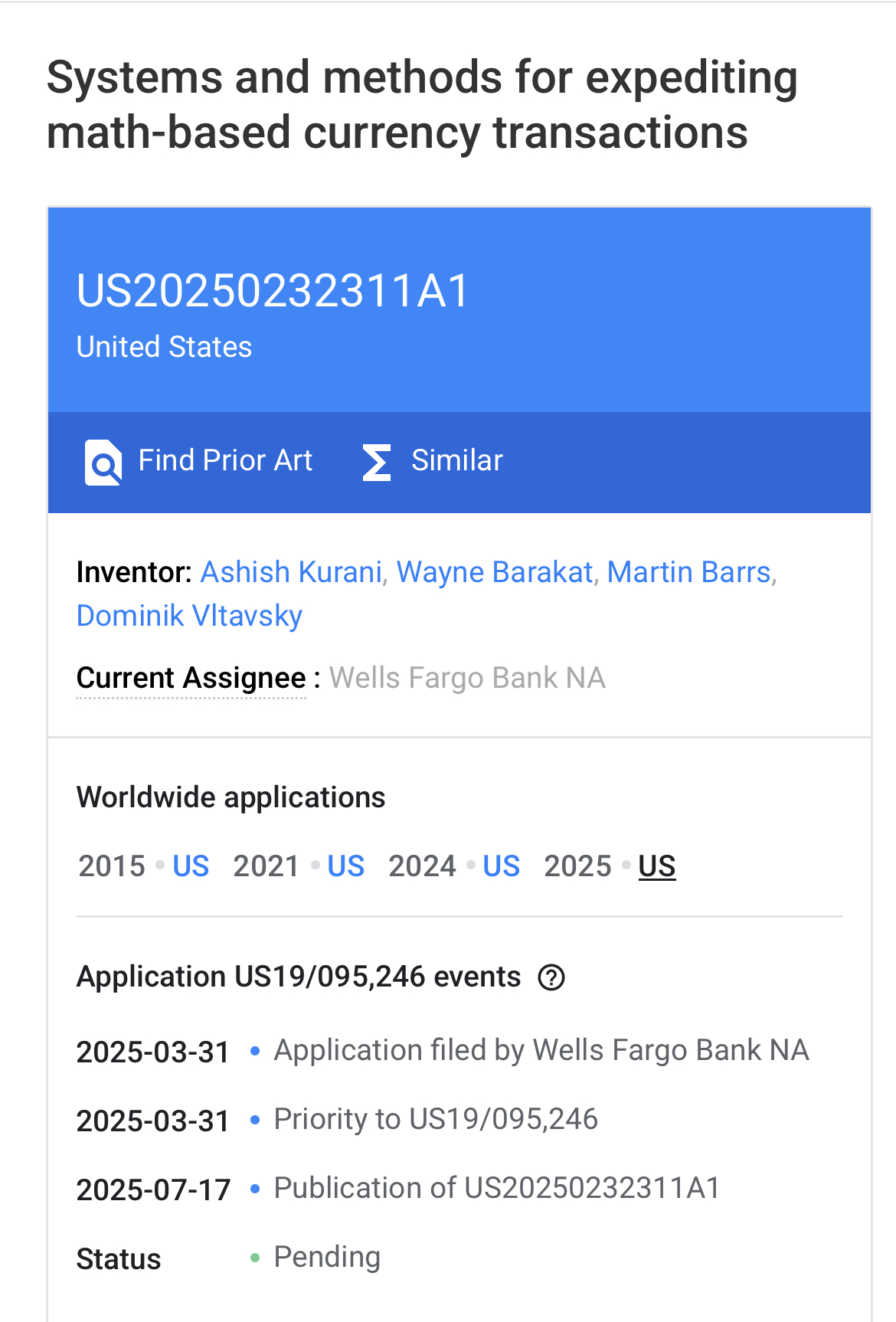Open Similar patents search
Viewport: 896px width, 1322px height.
pos(433,461)
